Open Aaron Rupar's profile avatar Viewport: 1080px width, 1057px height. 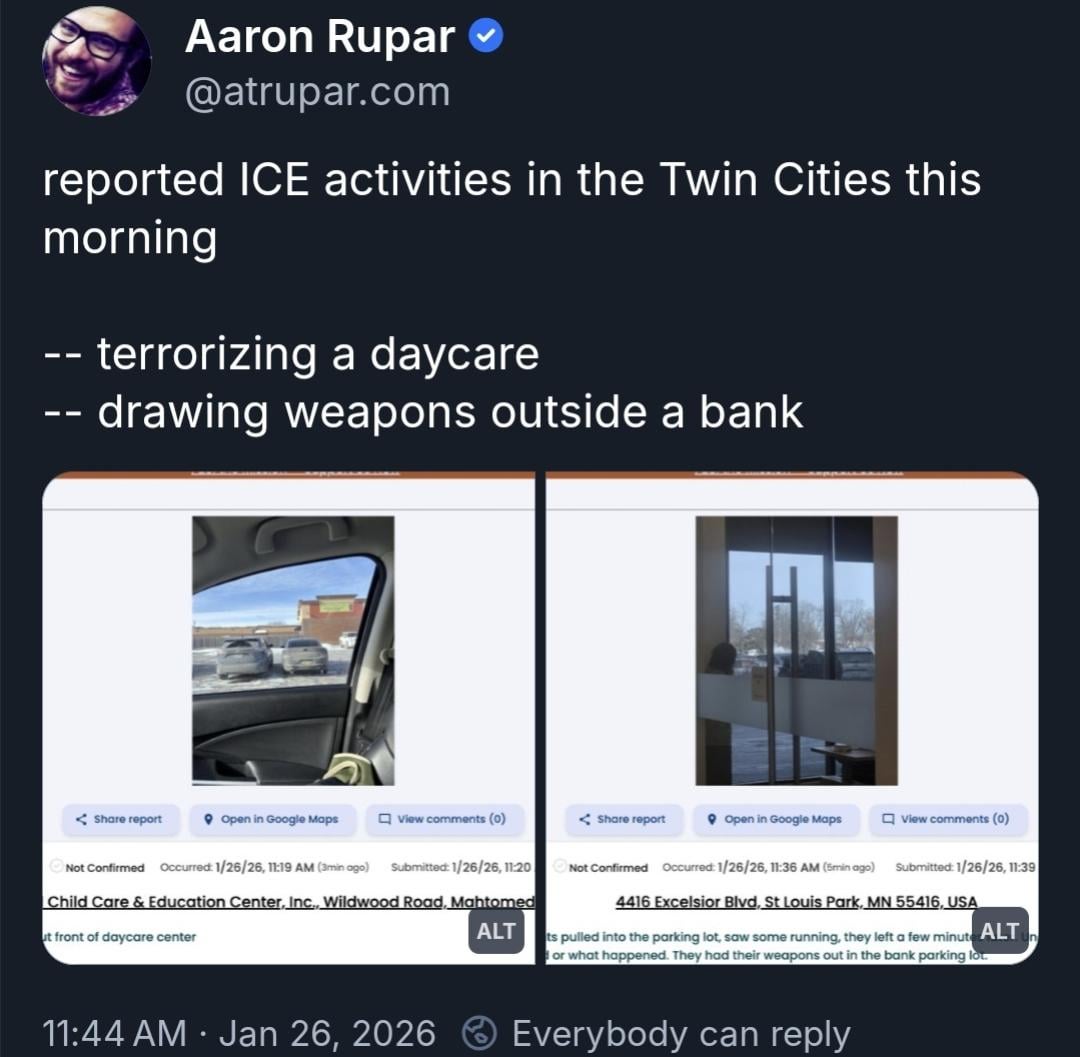96,62
